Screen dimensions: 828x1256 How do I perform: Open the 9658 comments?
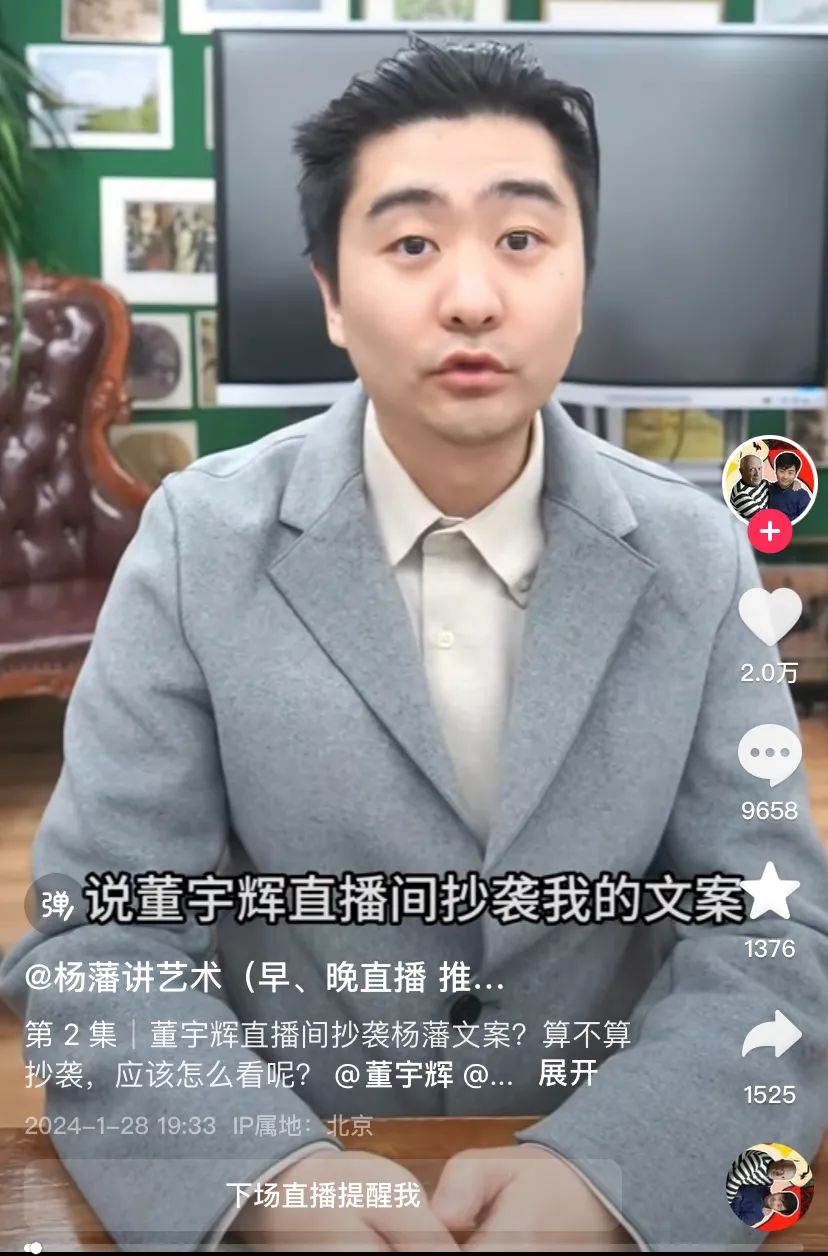[x=769, y=755]
